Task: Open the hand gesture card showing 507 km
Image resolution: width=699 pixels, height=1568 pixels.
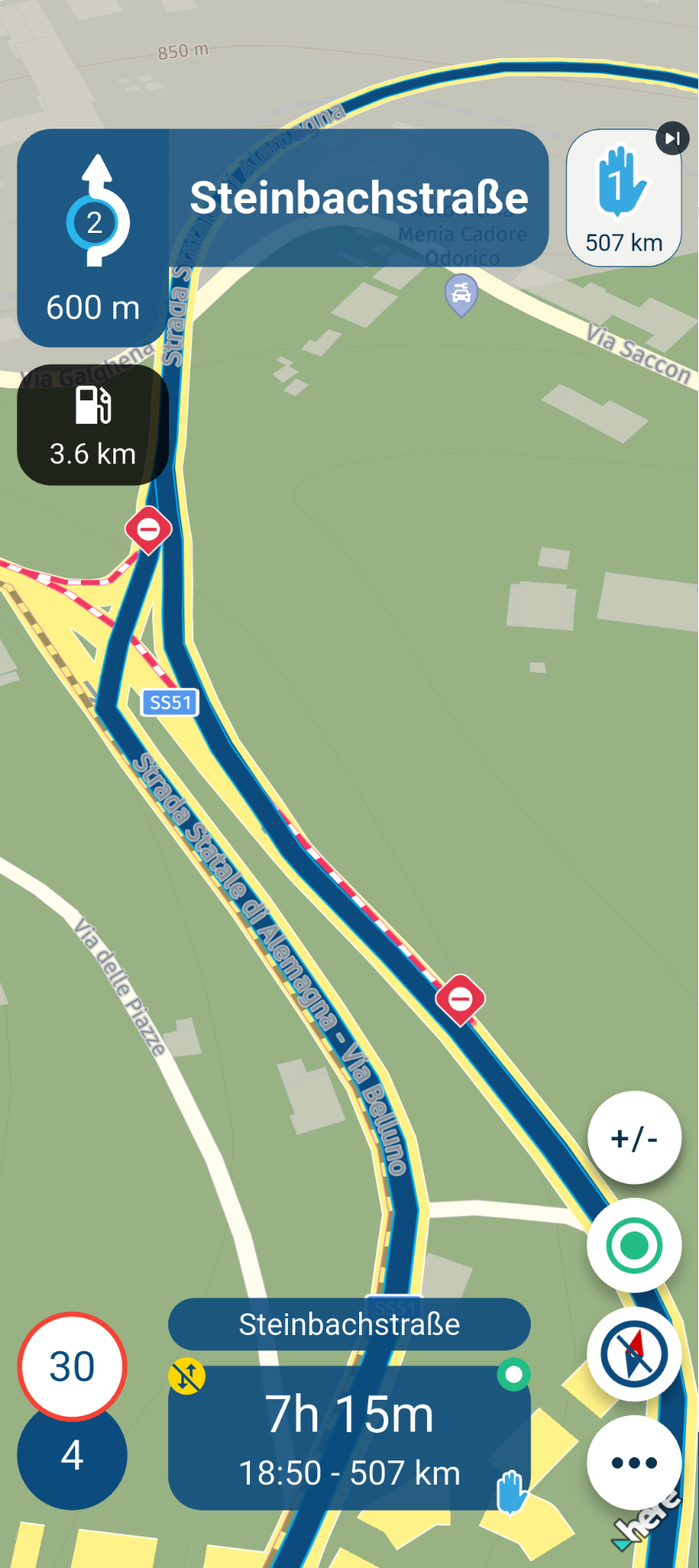Action: [x=623, y=197]
